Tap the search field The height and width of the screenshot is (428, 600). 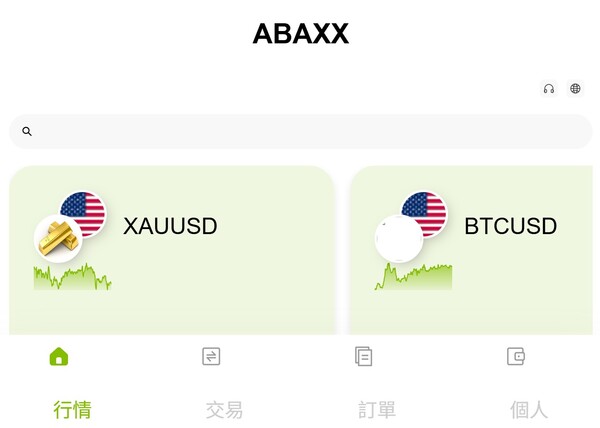coord(300,131)
